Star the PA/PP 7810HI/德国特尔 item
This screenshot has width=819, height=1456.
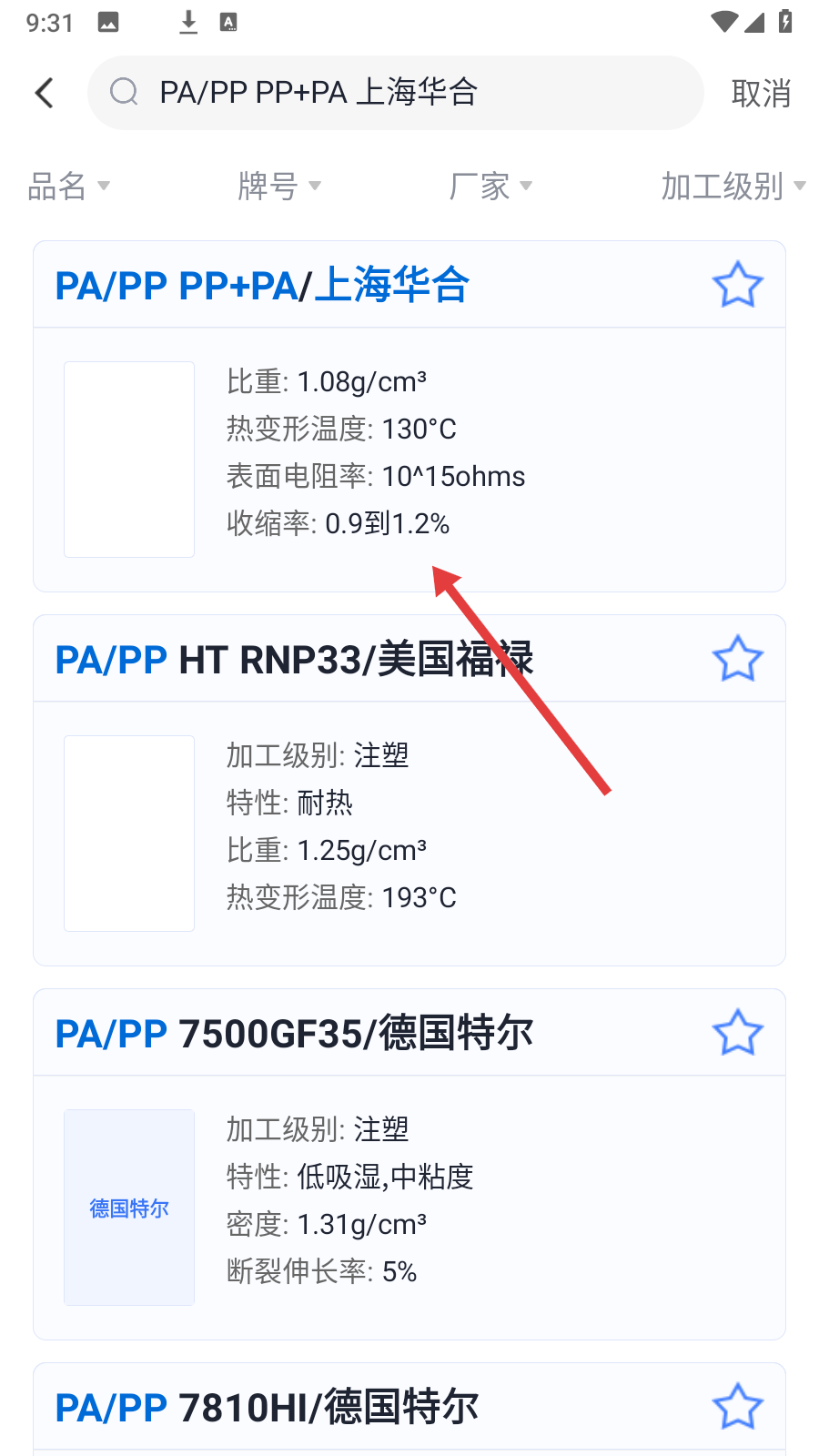pyautogui.click(x=737, y=1407)
